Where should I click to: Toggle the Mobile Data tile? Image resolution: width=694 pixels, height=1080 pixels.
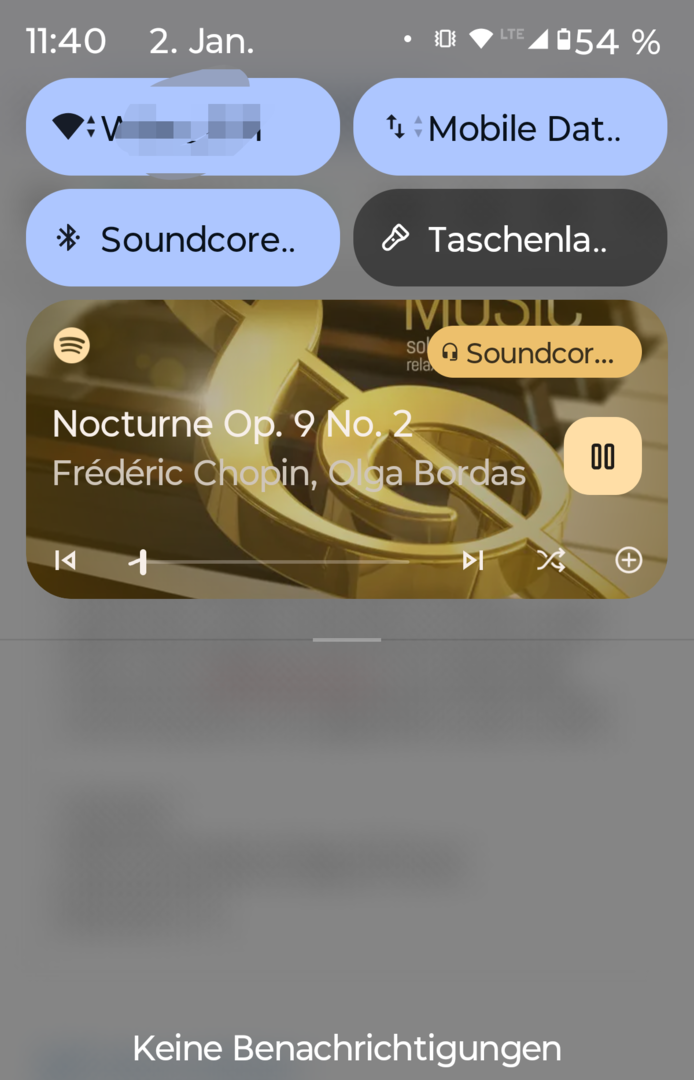tap(510, 127)
